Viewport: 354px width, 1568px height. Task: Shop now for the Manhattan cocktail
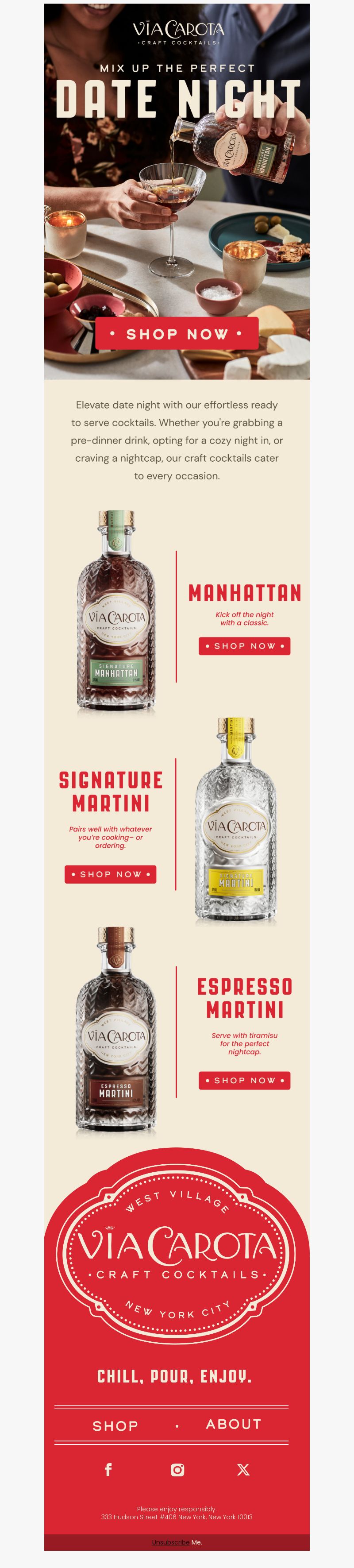[x=244, y=646]
